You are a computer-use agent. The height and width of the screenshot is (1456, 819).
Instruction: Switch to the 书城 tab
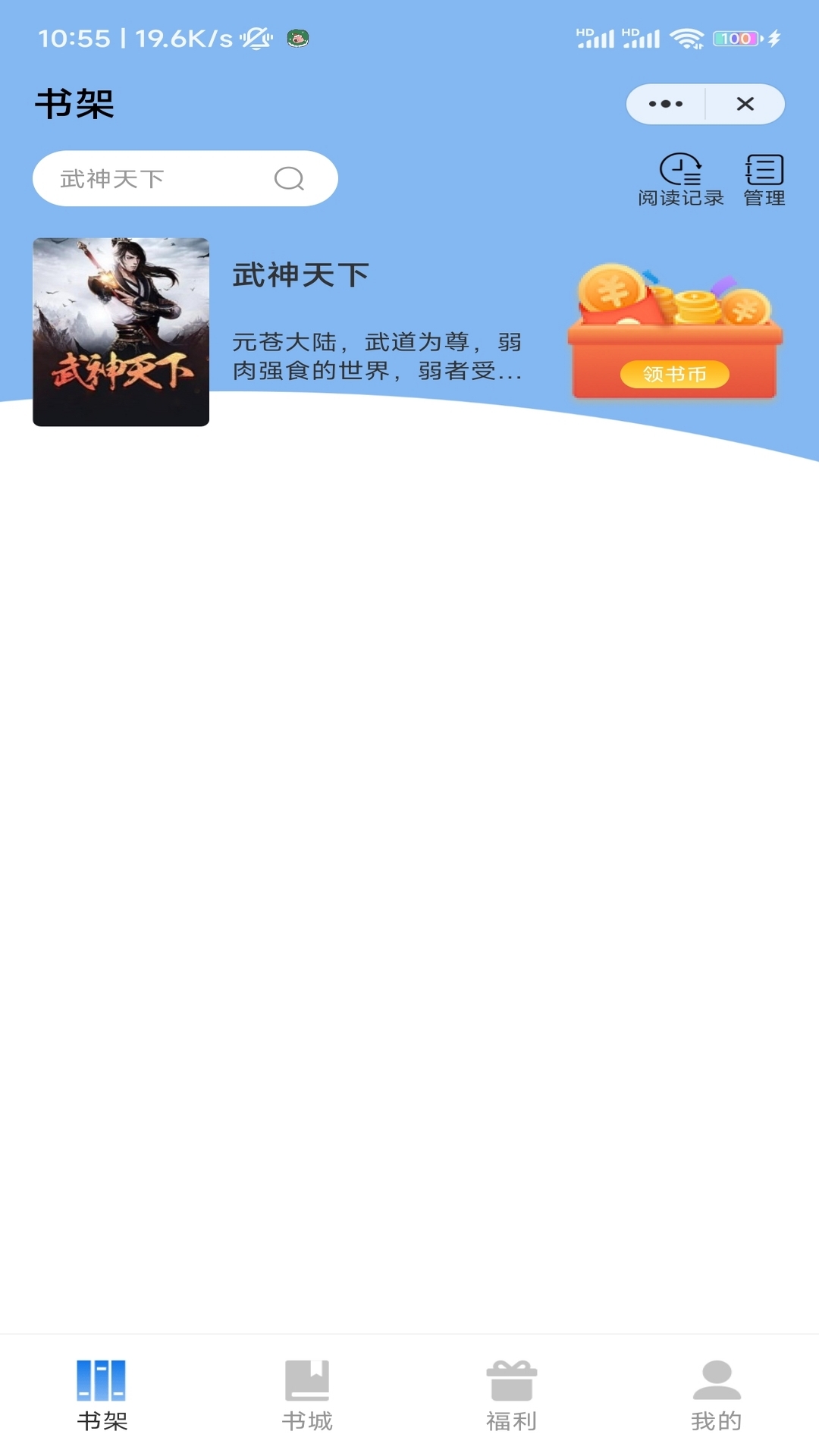click(306, 1417)
